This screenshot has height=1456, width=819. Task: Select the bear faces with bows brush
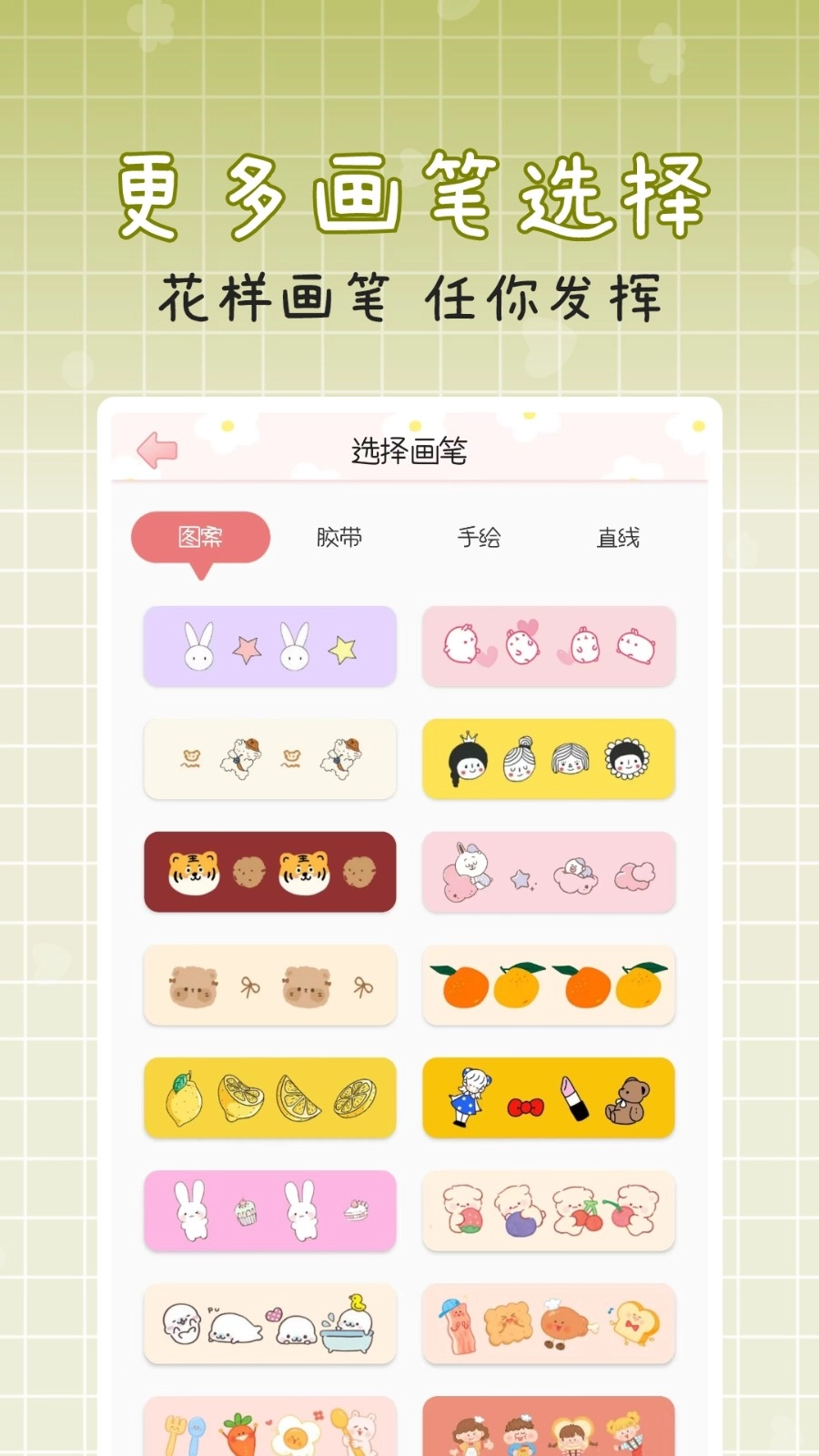tap(270, 986)
